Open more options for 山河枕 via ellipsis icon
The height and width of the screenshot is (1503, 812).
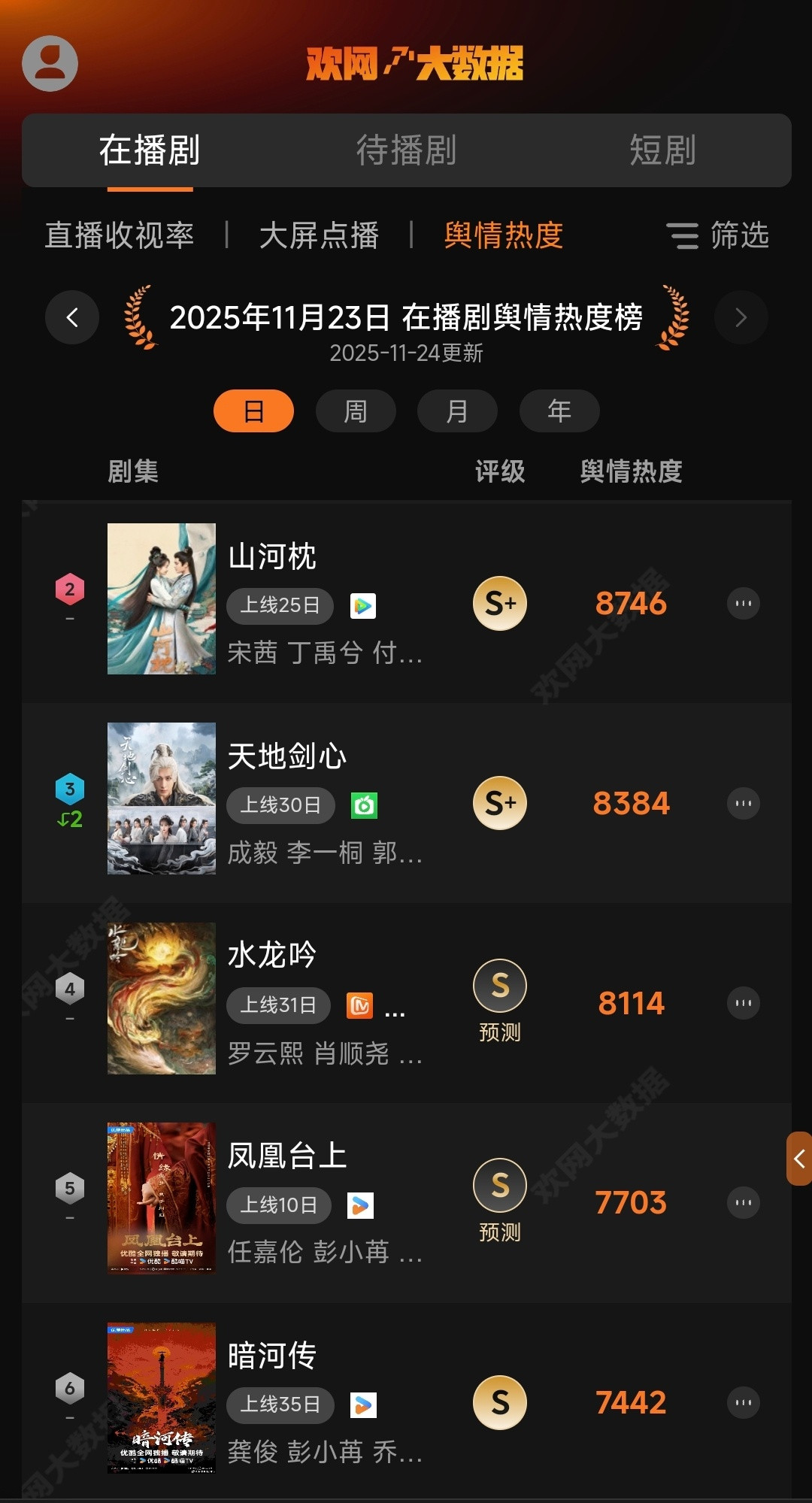click(743, 603)
